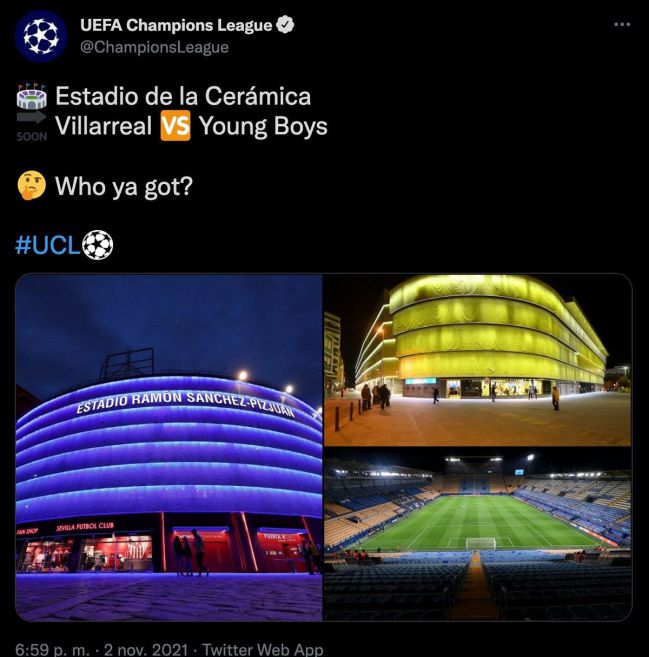
Task: View the Estadio Ramón Sánchez-Pizjuán photo
Action: [169, 447]
